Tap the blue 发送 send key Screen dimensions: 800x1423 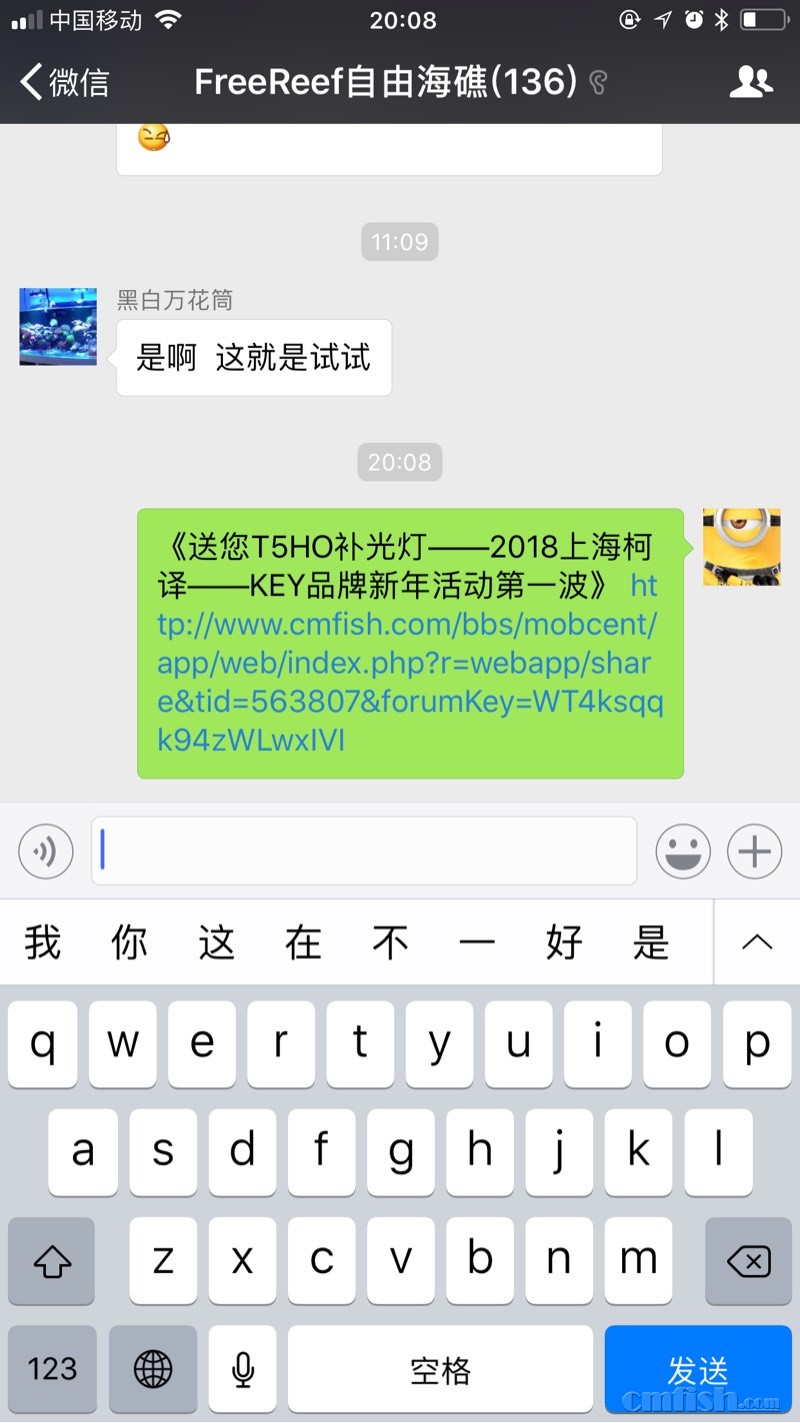(697, 1369)
